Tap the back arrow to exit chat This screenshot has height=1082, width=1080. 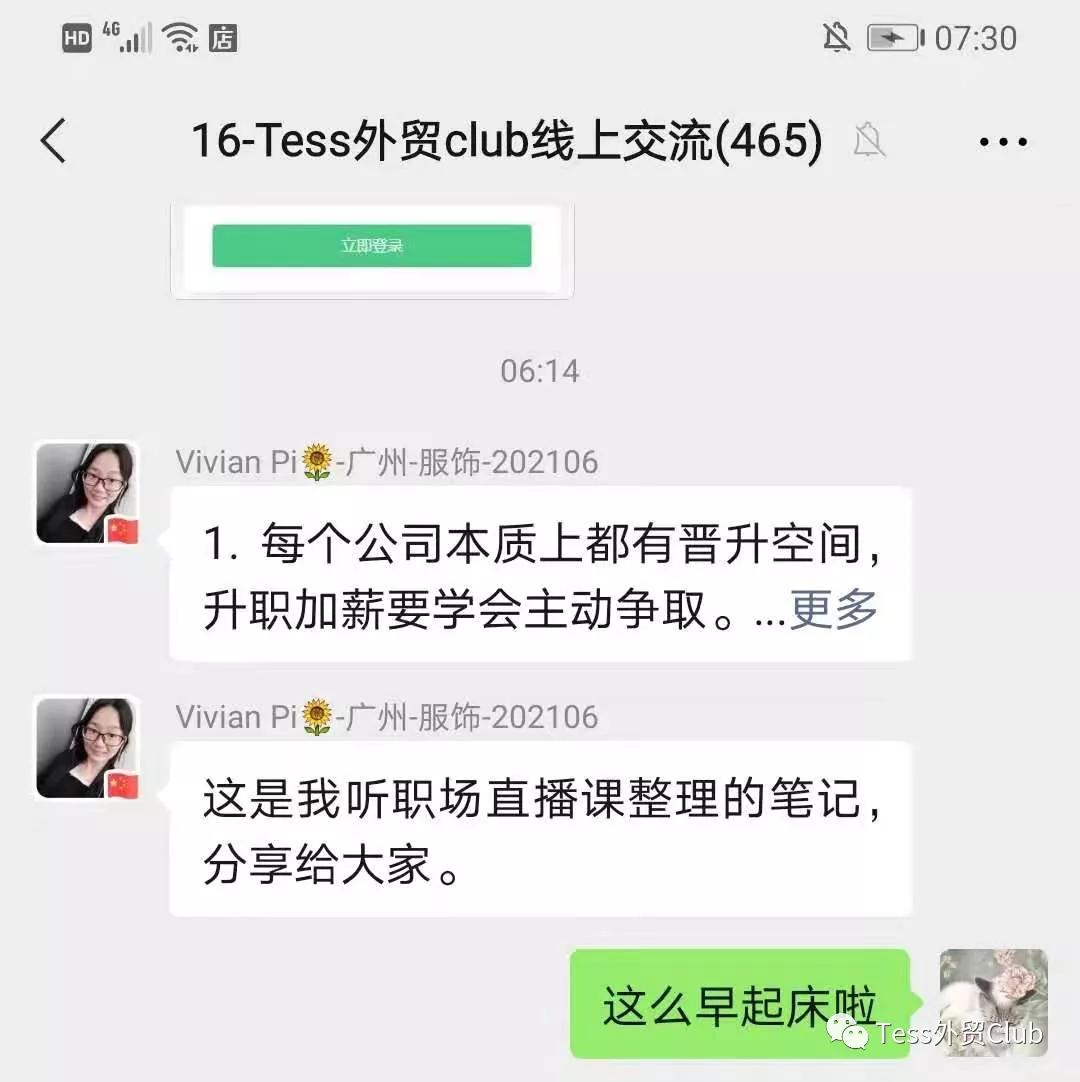pos(53,141)
